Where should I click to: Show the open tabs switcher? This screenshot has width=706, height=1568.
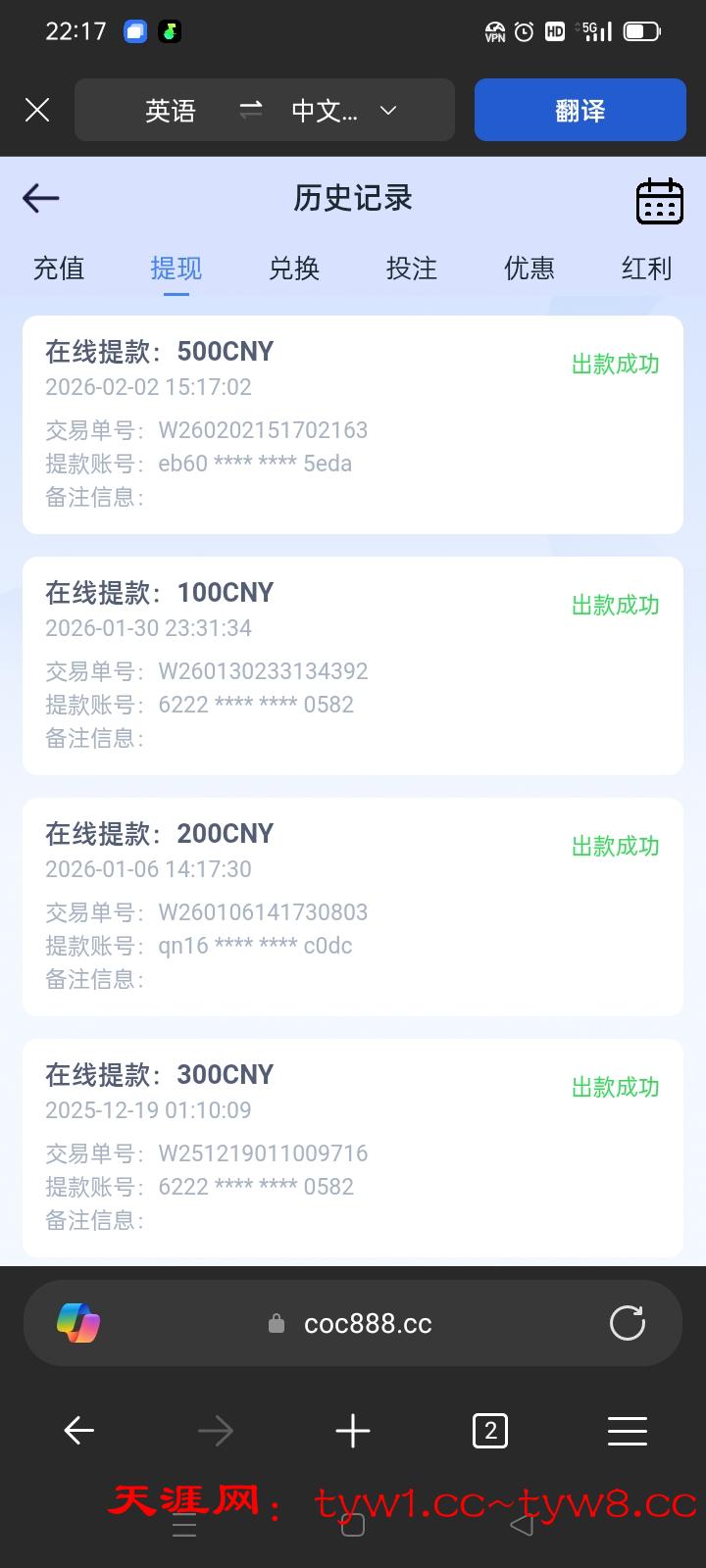click(x=490, y=1432)
